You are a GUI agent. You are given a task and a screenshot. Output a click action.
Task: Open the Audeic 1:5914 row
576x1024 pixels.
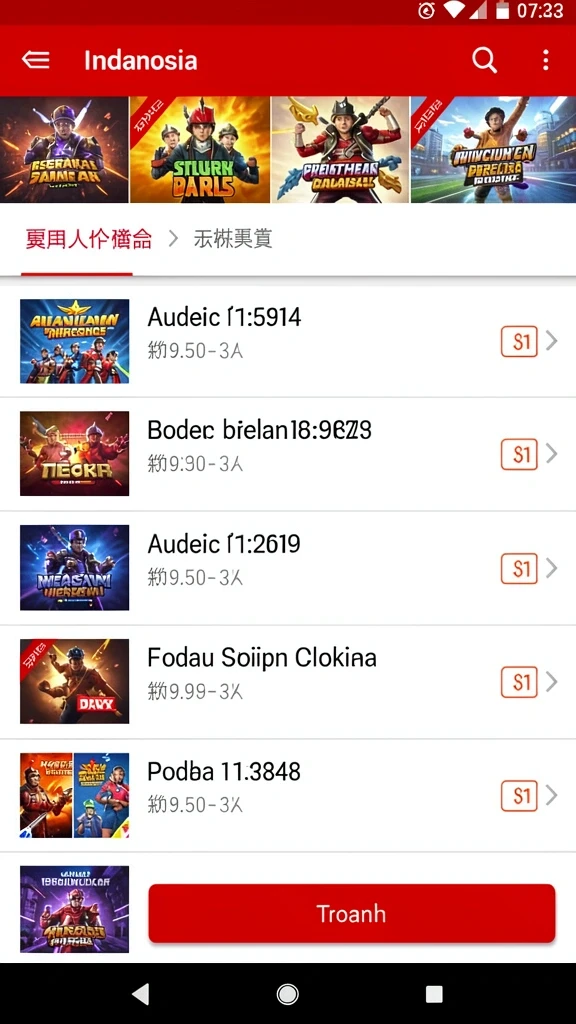point(288,341)
